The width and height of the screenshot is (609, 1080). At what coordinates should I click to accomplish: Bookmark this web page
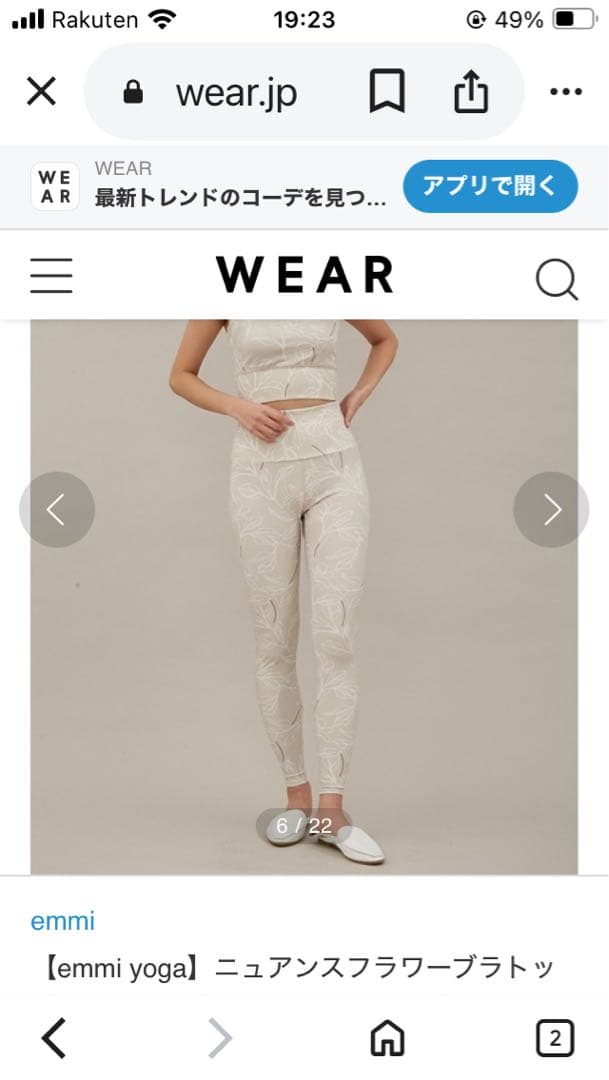(386, 92)
